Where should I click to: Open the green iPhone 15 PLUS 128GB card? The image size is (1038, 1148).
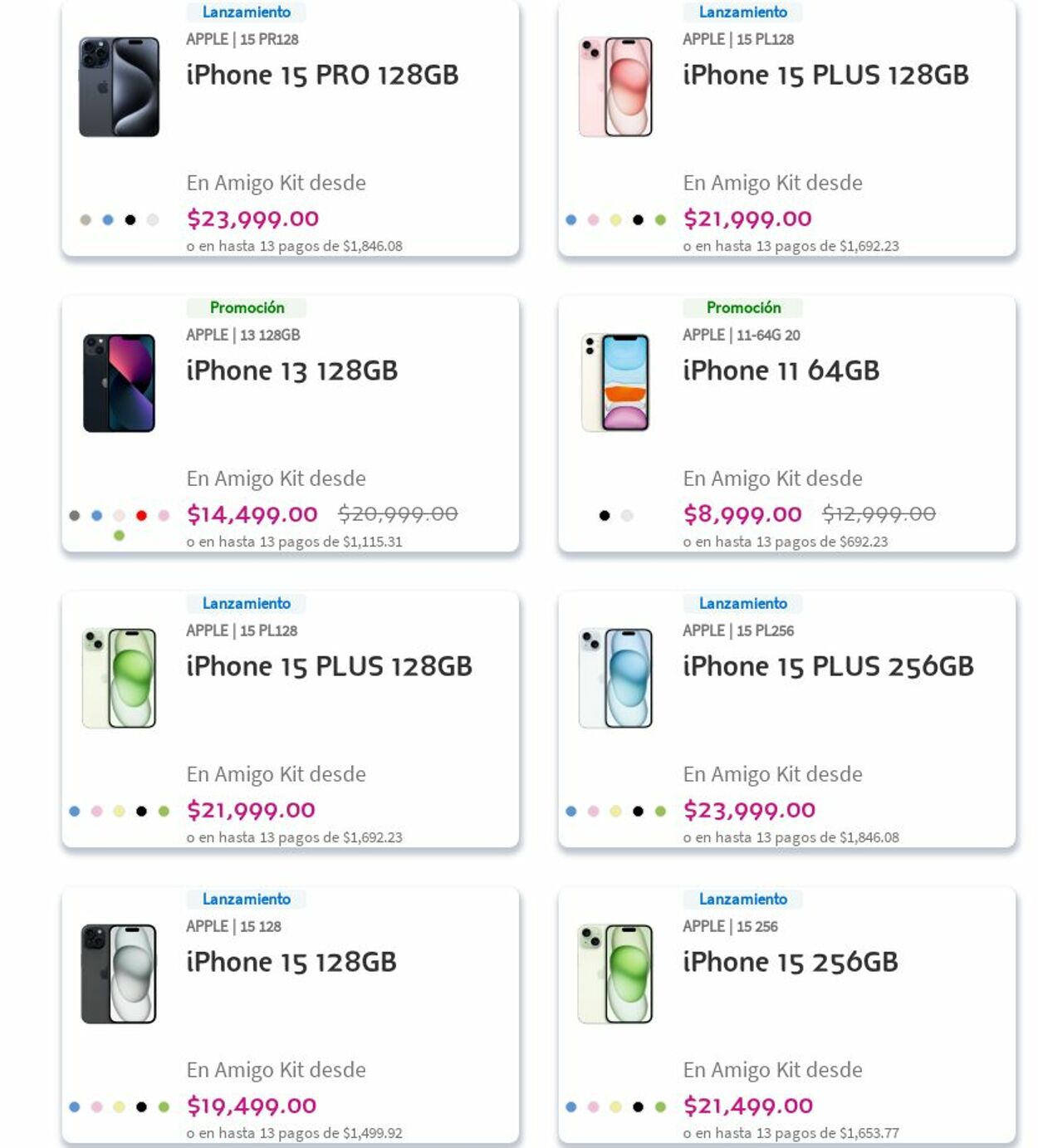click(x=329, y=667)
